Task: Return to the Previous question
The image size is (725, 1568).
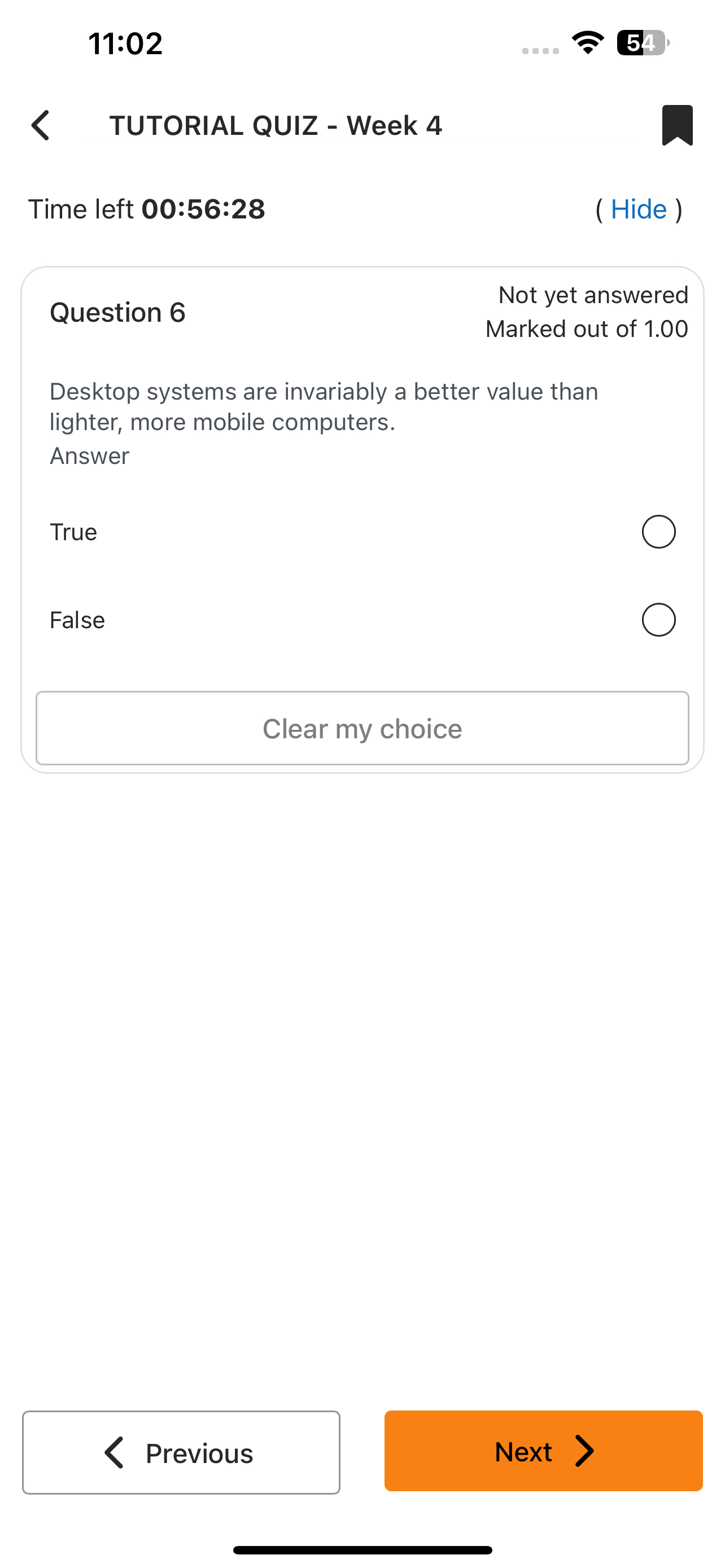Action: click(181, 1452)
